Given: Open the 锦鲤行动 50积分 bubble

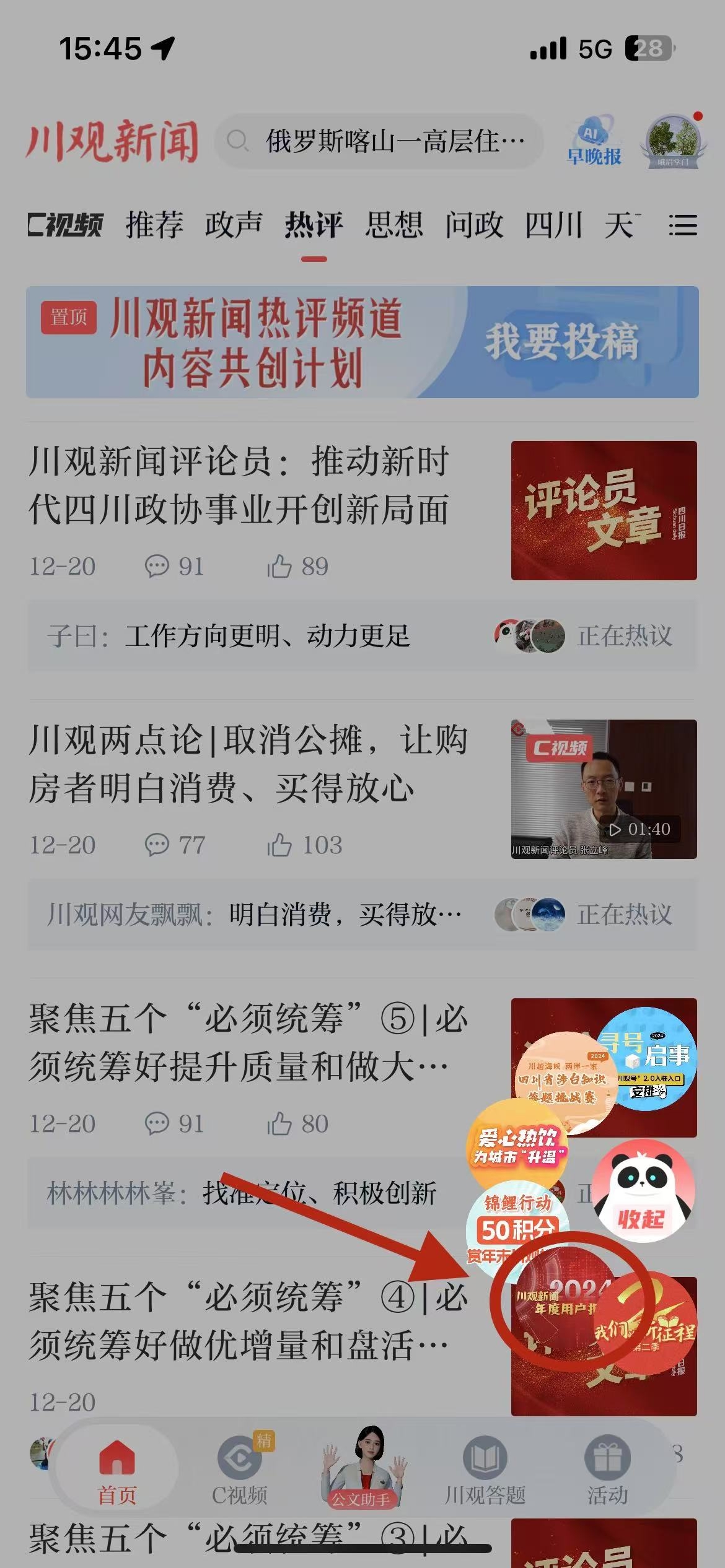Looking at the screenshot, I should [517, 1220].
